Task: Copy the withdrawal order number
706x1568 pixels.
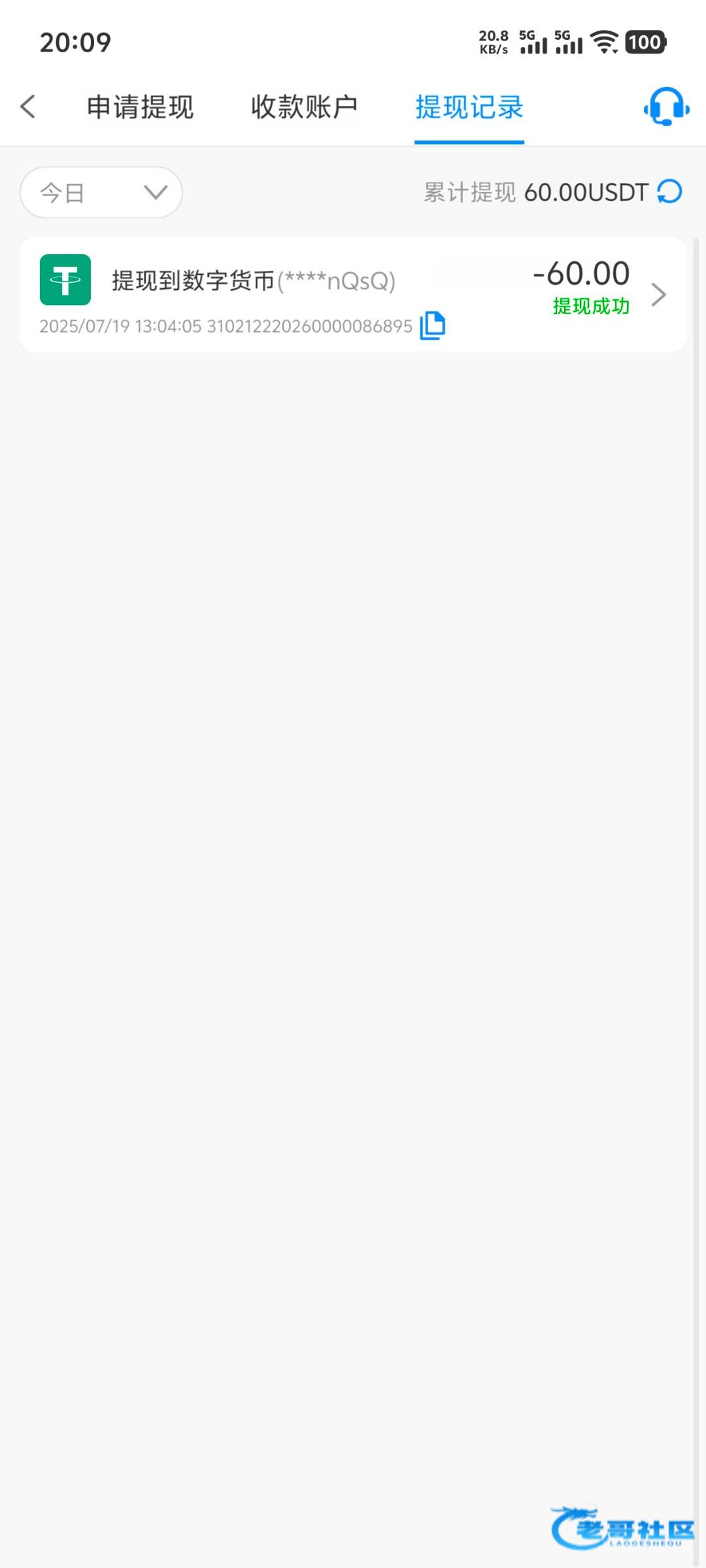Action: click(x=432, y=325)
